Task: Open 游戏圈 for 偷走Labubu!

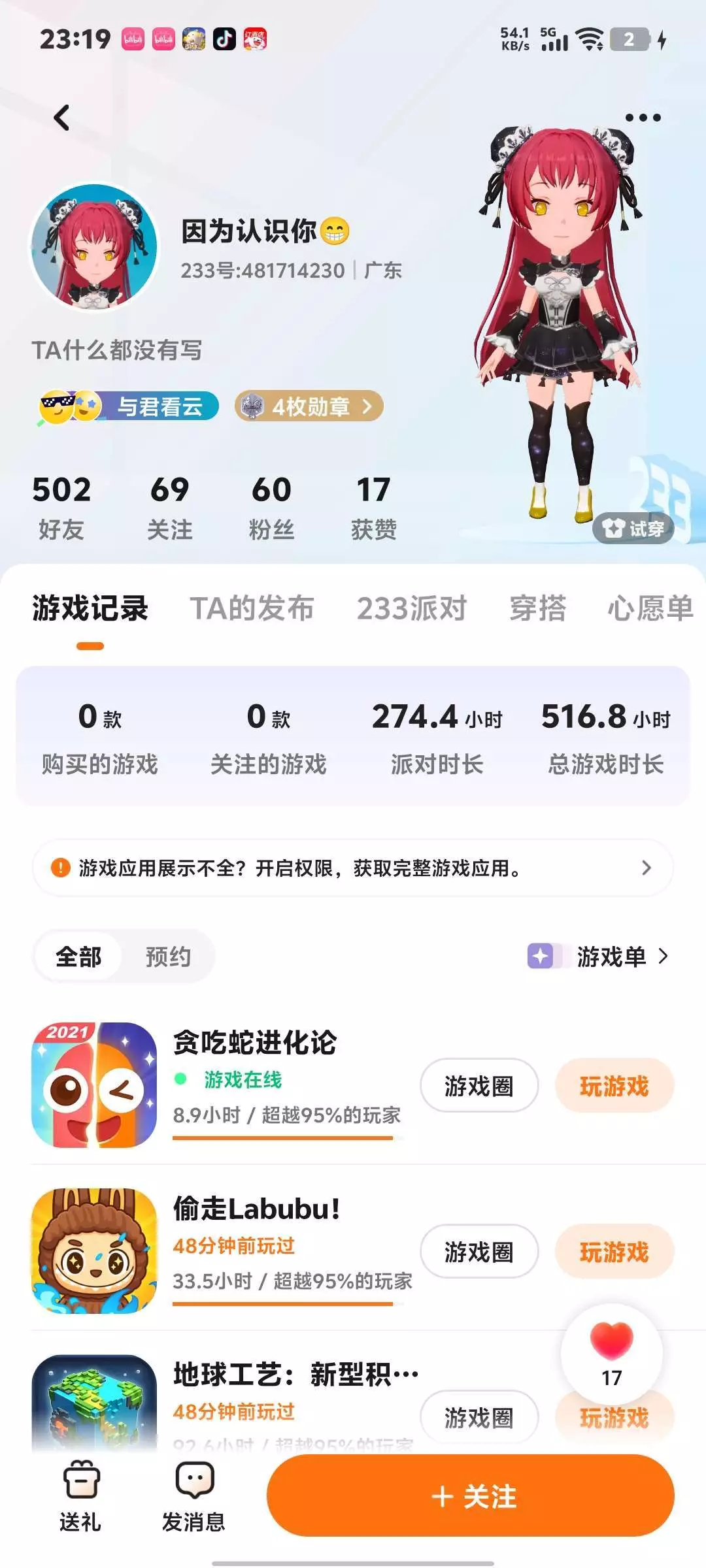Action: pos(479,1251)
